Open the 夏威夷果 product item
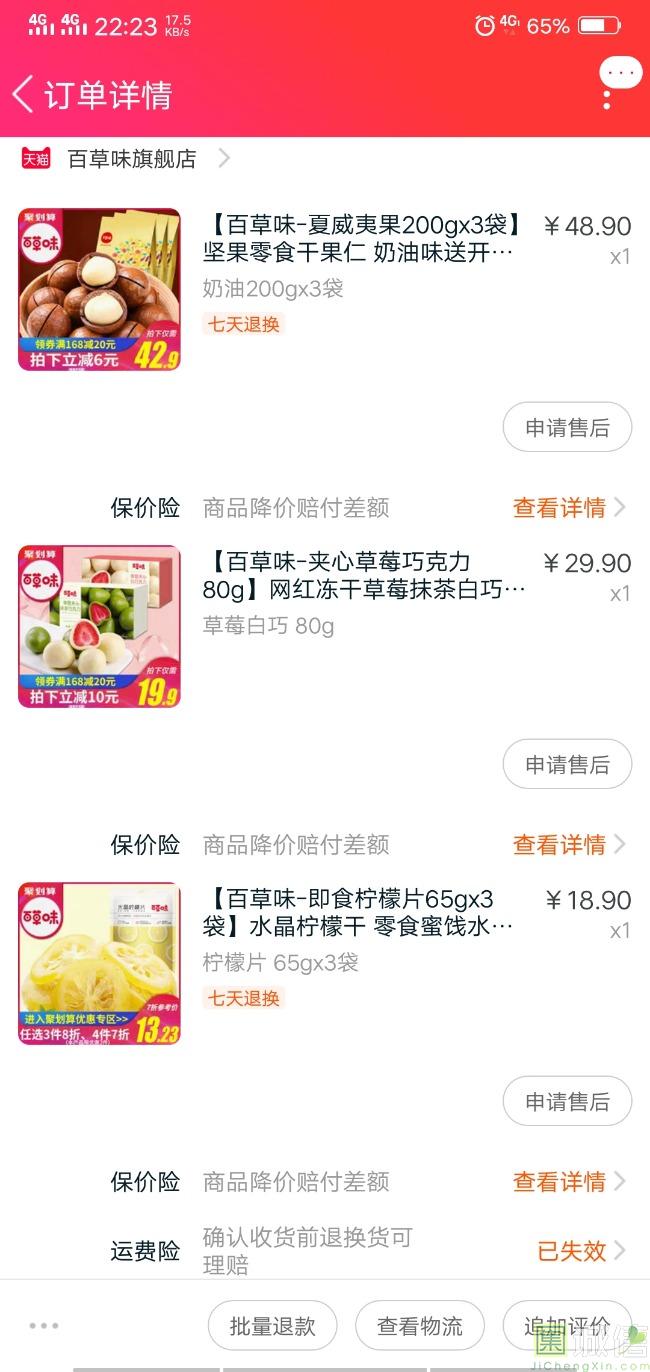 click(325, 290)
